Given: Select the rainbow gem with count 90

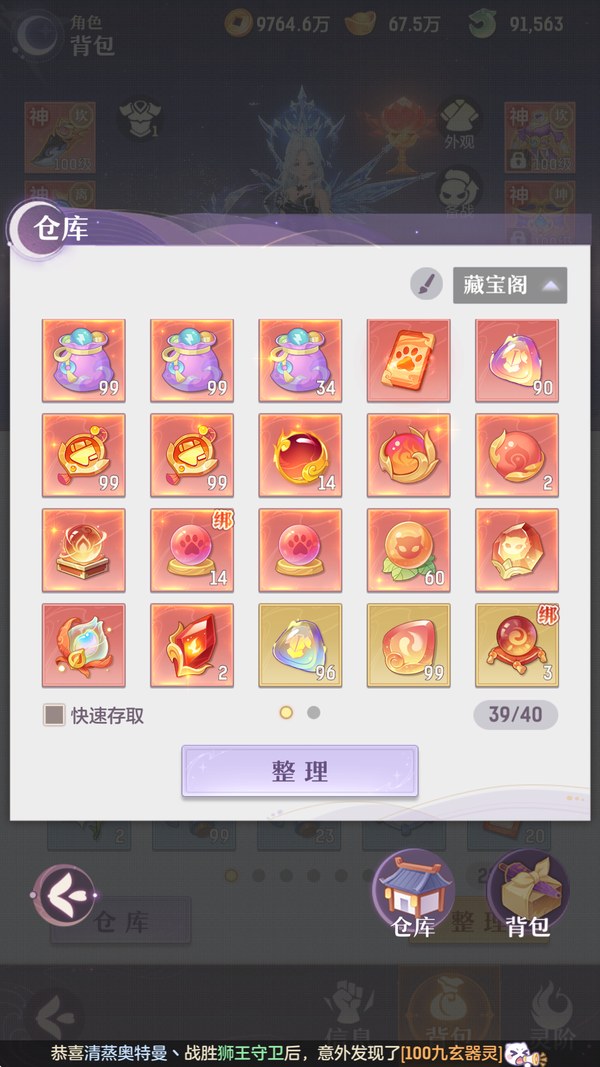Looking at the screenshot, I should [x=516, y=360].
